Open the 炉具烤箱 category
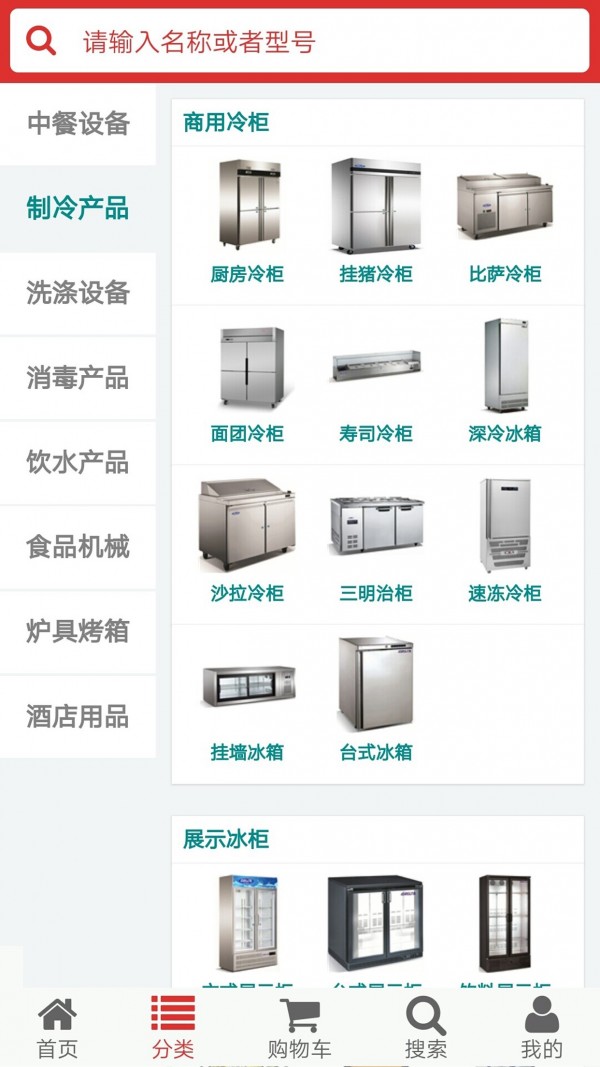600x1067 pixels. tap(78, 631)
